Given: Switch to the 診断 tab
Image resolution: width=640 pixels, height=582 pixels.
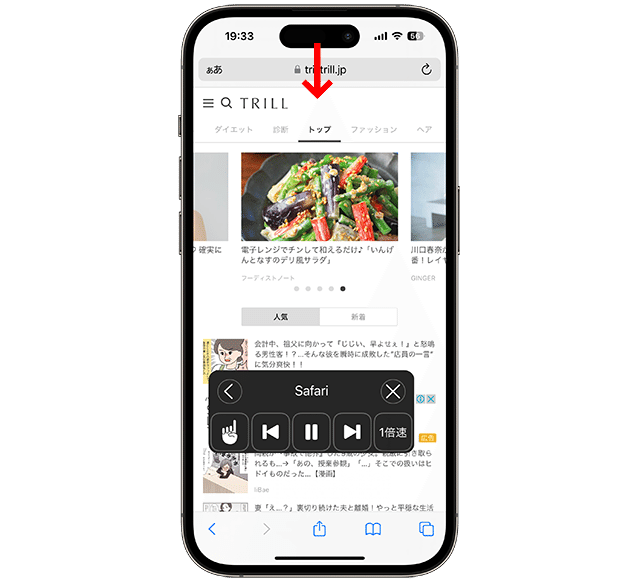Looking at the screenshot, I should point(280,130).
